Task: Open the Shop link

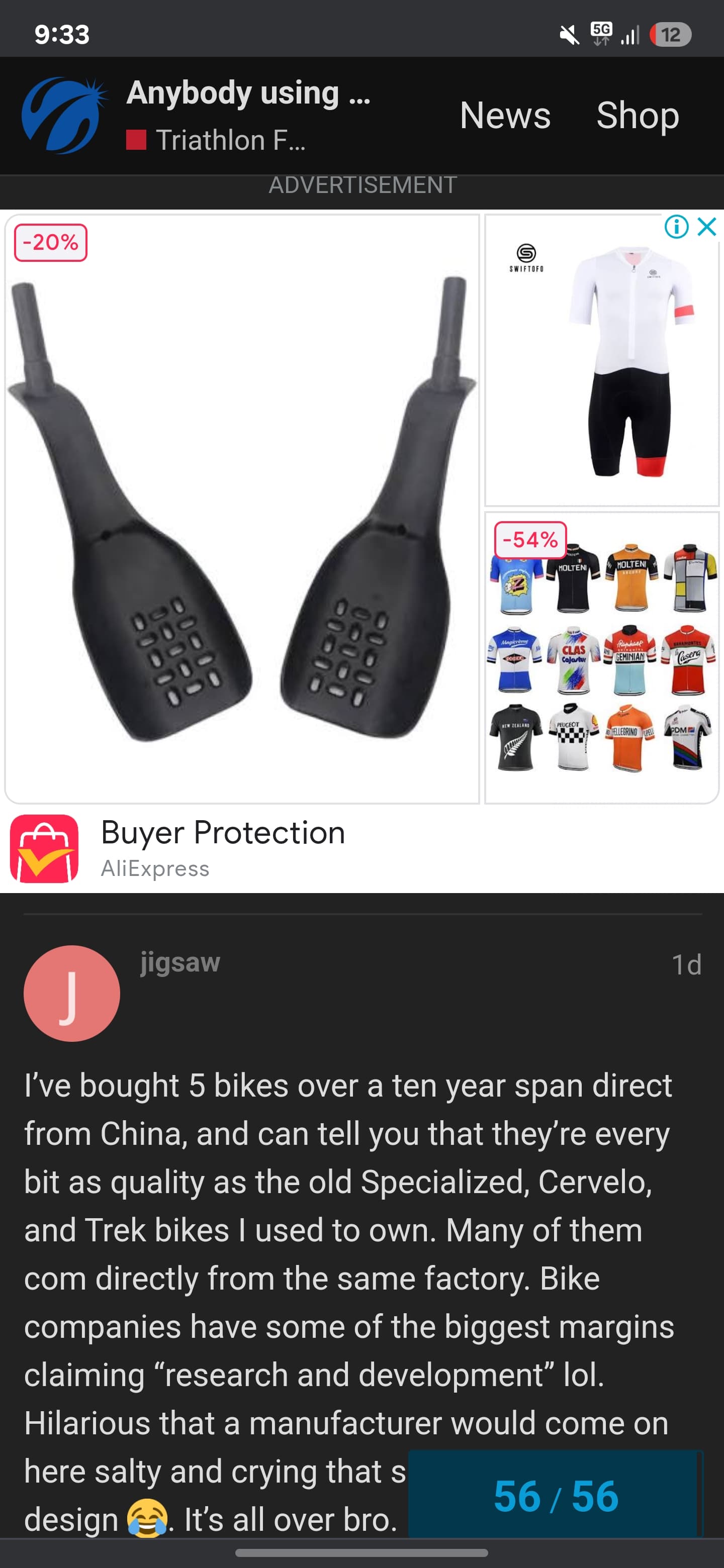Action: [x=637, y=115]
